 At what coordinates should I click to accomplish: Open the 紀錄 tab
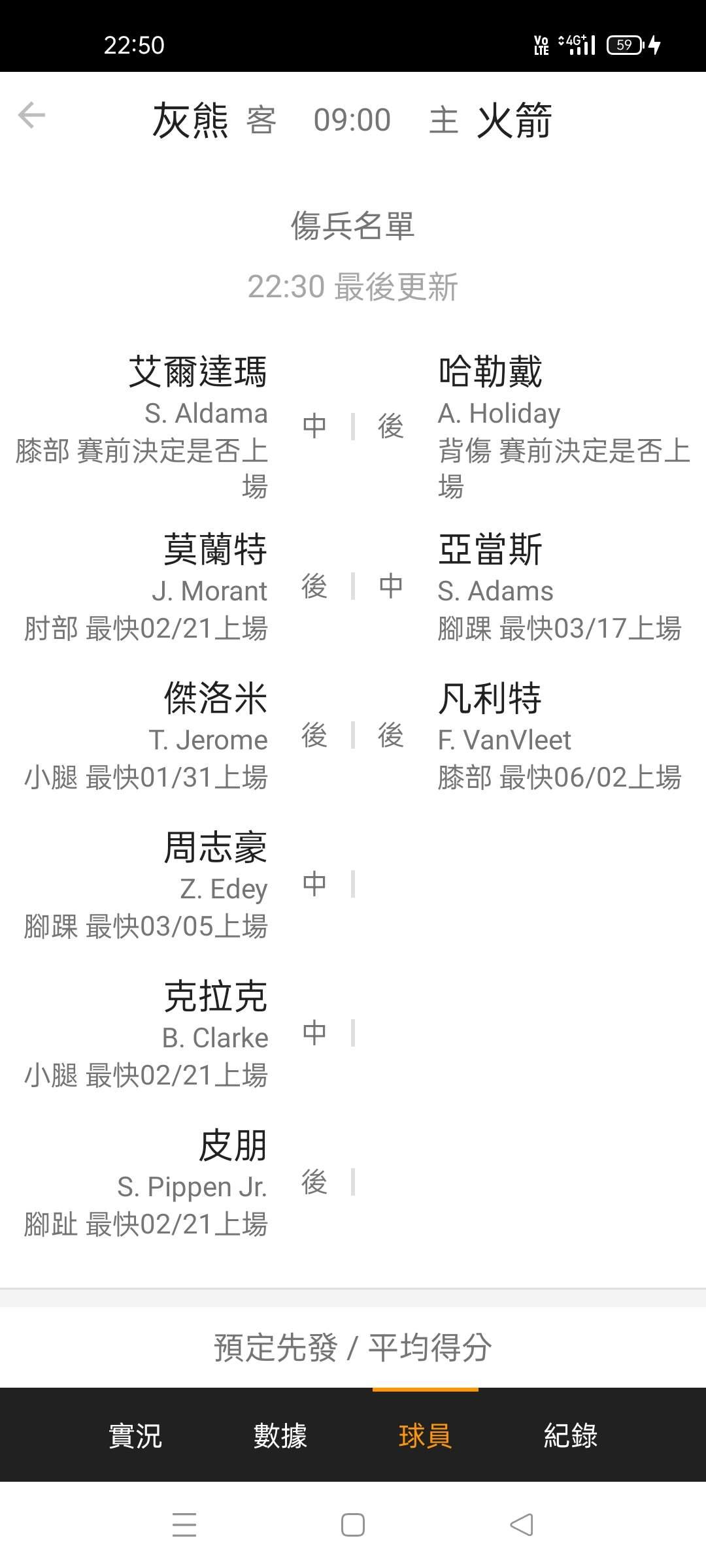tap(570, 1436)
